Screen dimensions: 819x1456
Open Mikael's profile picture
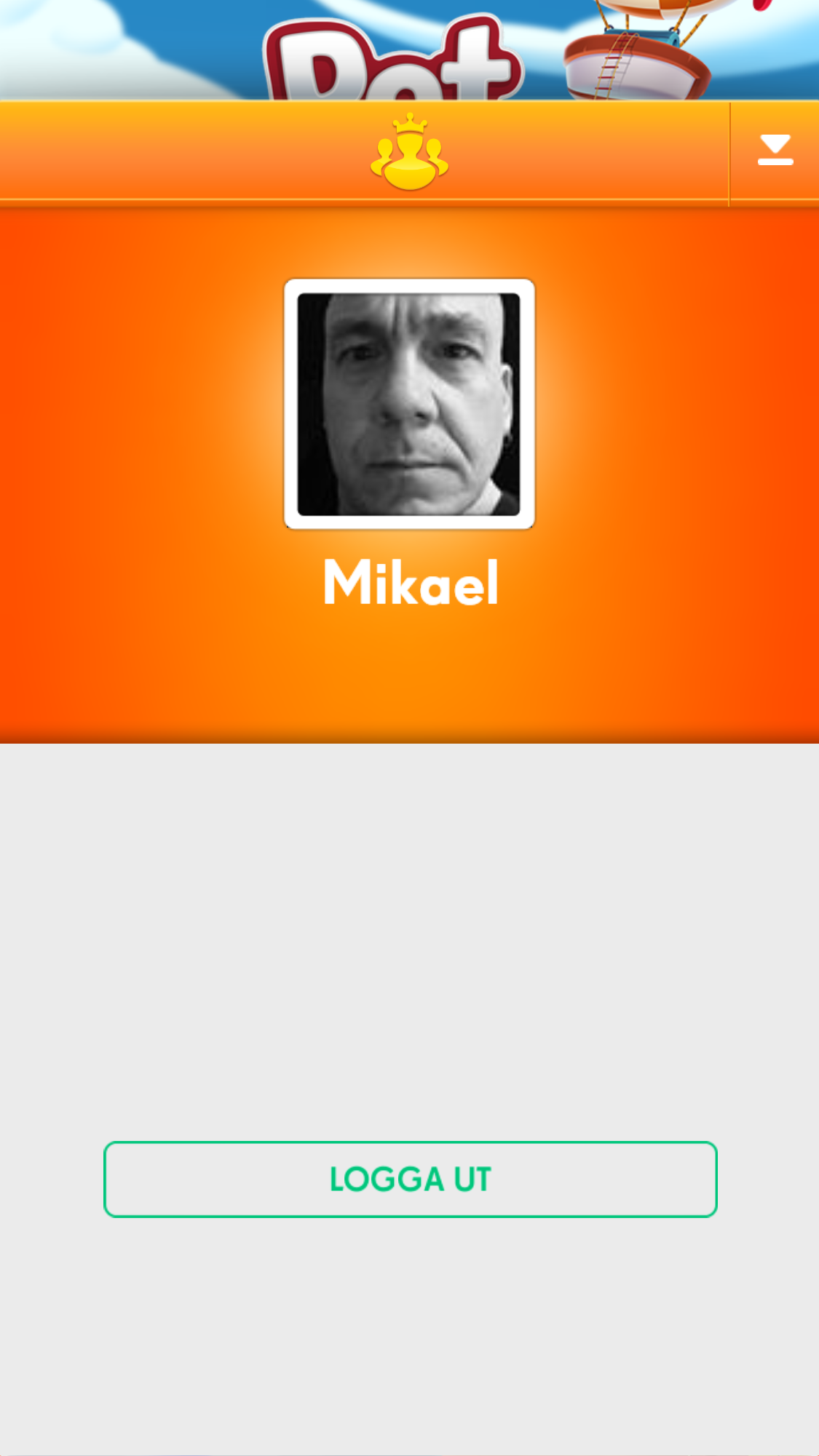tap(409, 404)
